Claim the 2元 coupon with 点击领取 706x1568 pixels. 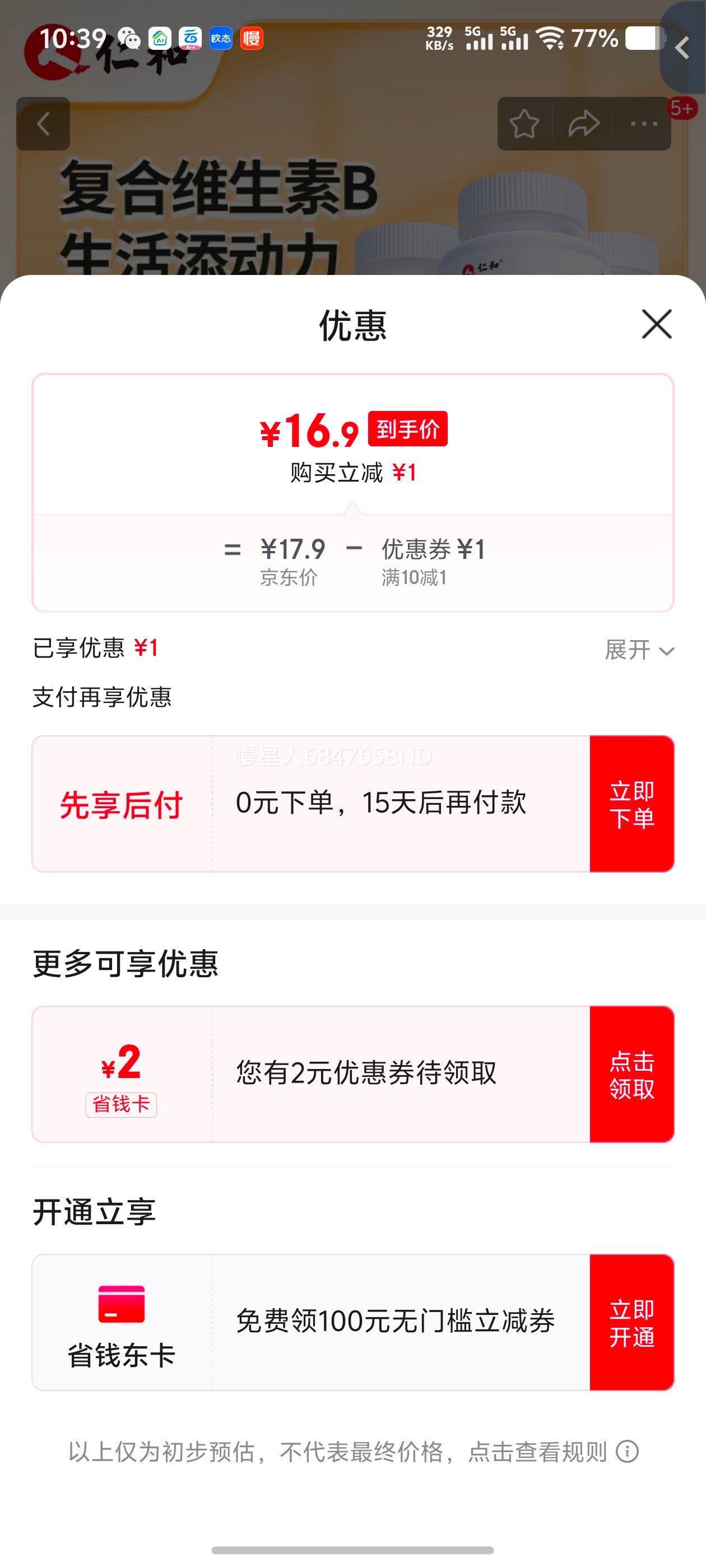[x=631, y=1074]
